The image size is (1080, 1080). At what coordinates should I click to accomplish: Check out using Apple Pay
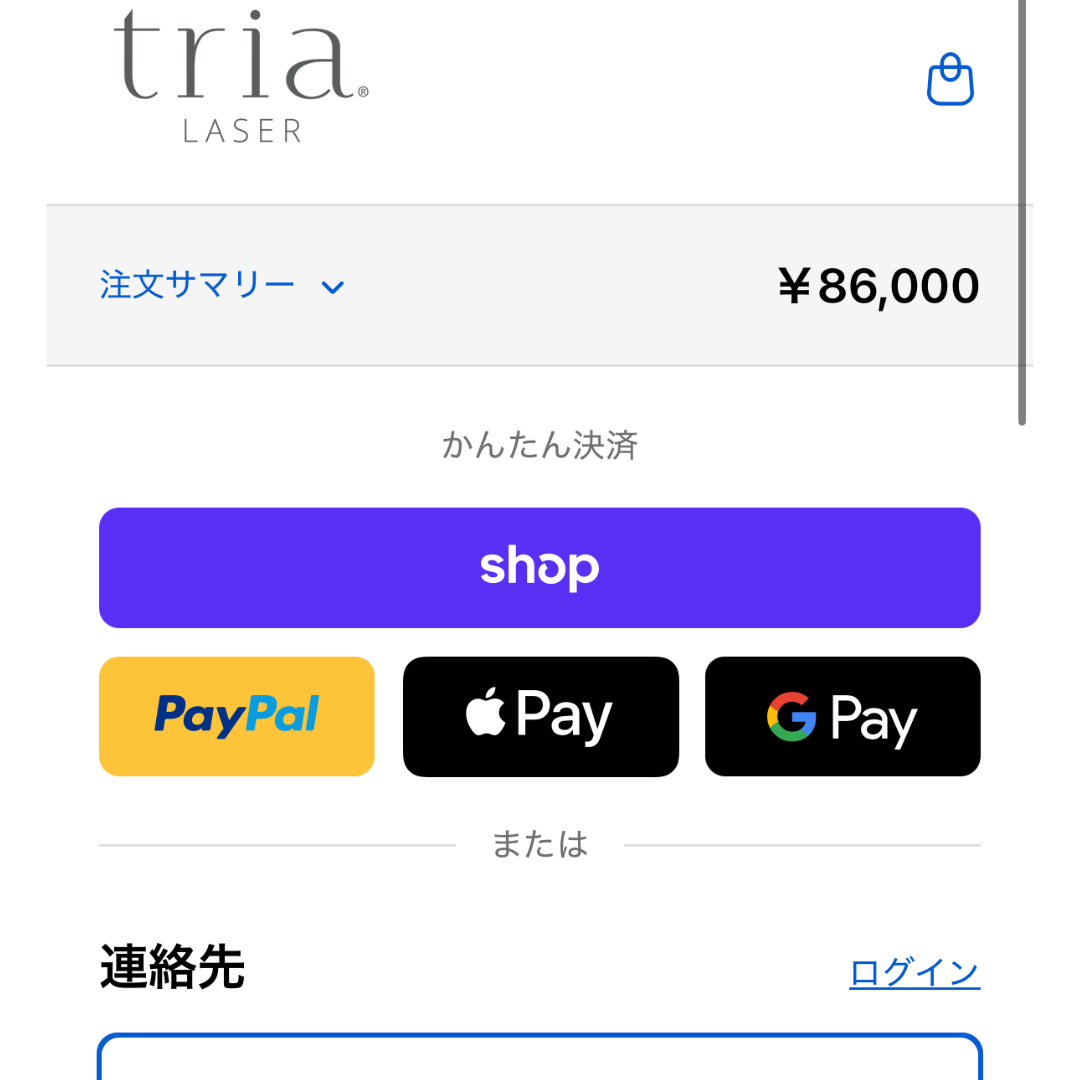(540, 716)
